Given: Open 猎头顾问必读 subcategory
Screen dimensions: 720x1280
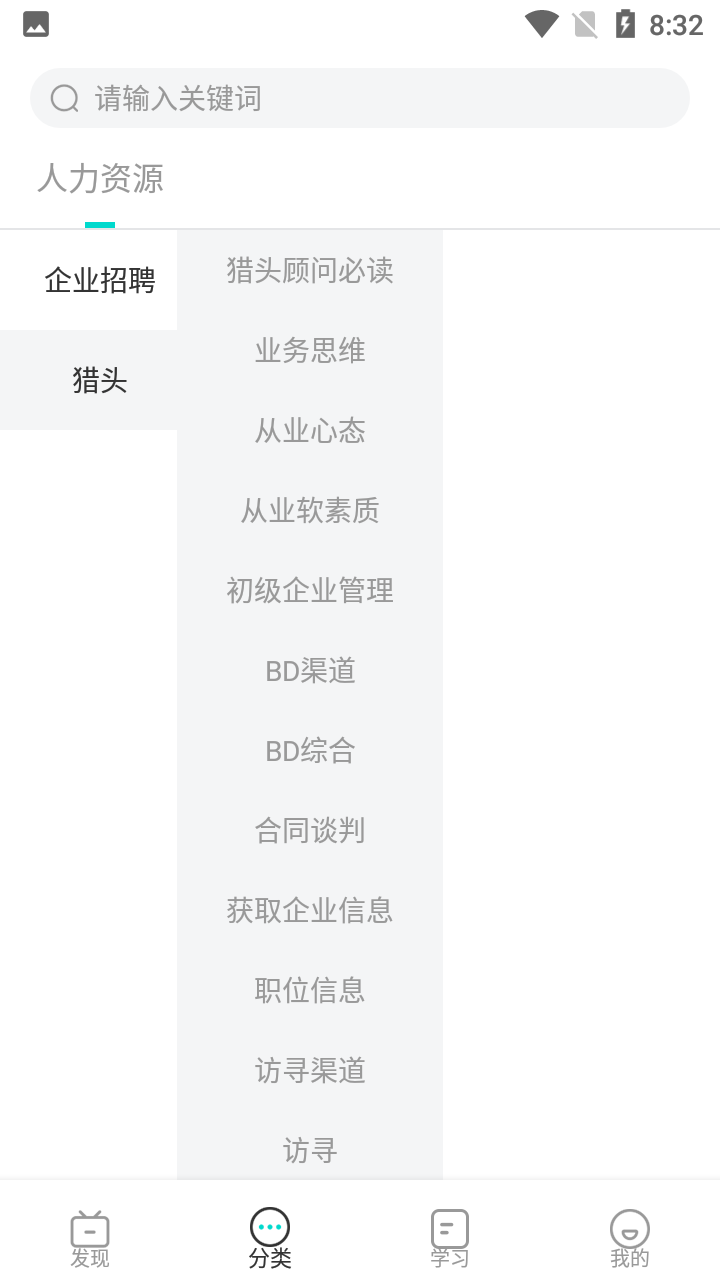Looking at the screenshot, I should pos(310,270).
